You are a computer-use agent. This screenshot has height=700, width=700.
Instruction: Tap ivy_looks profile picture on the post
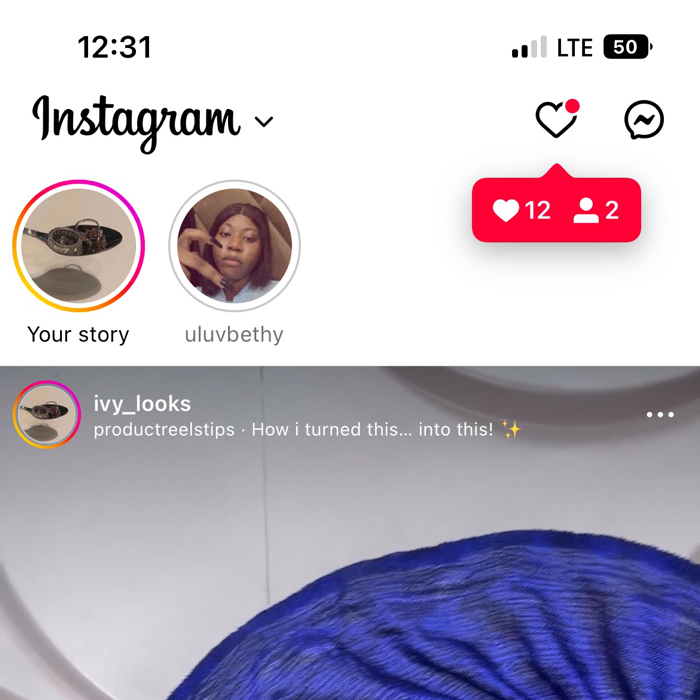pyautogui.click(x=47, y=414)
